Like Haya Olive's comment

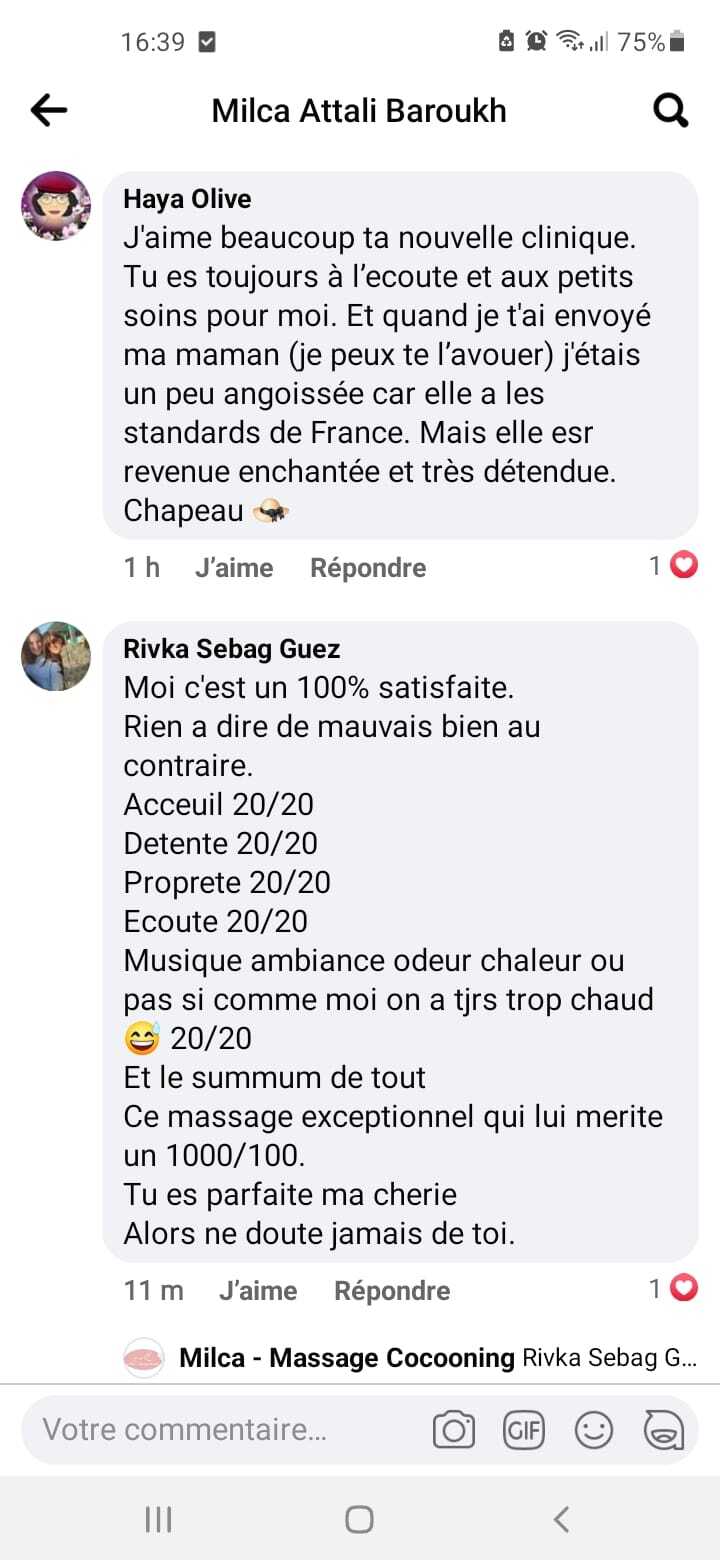coord(234,568)
